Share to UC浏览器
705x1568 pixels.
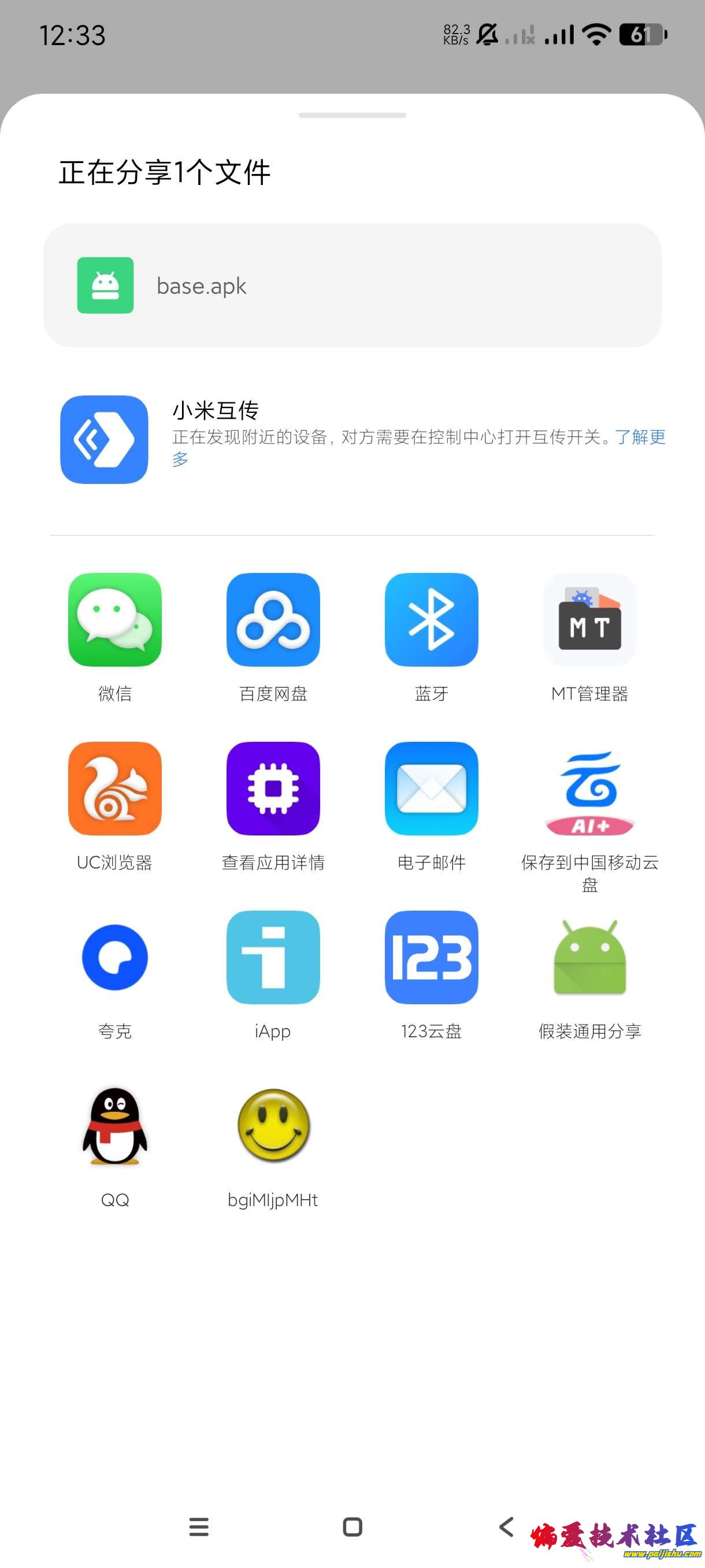pos(114,788)
